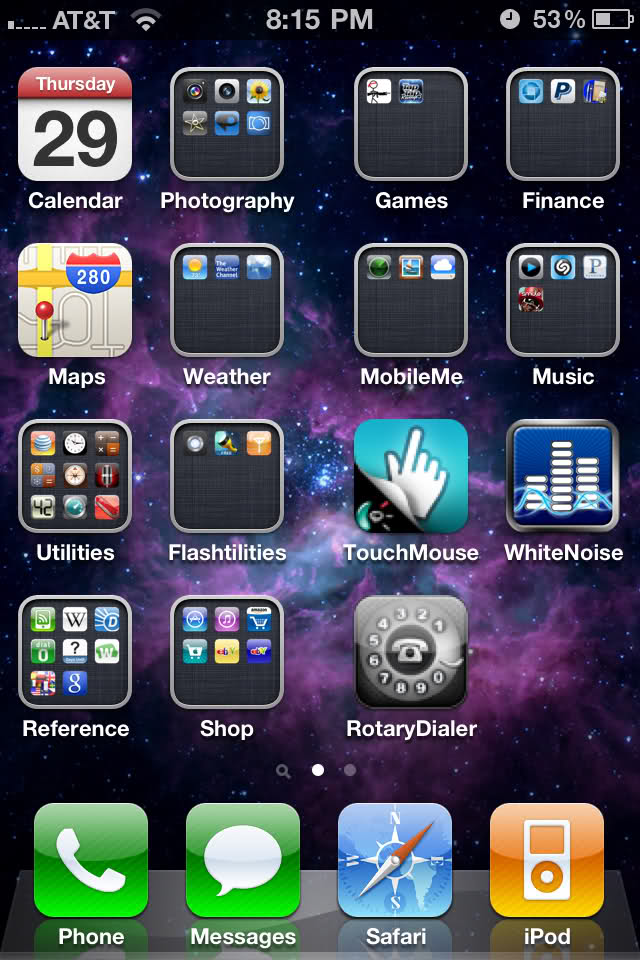This screenshot has height=960, width=640.
Task: Tap the home screen page indicator dots
Action: [x=318, y=770]
